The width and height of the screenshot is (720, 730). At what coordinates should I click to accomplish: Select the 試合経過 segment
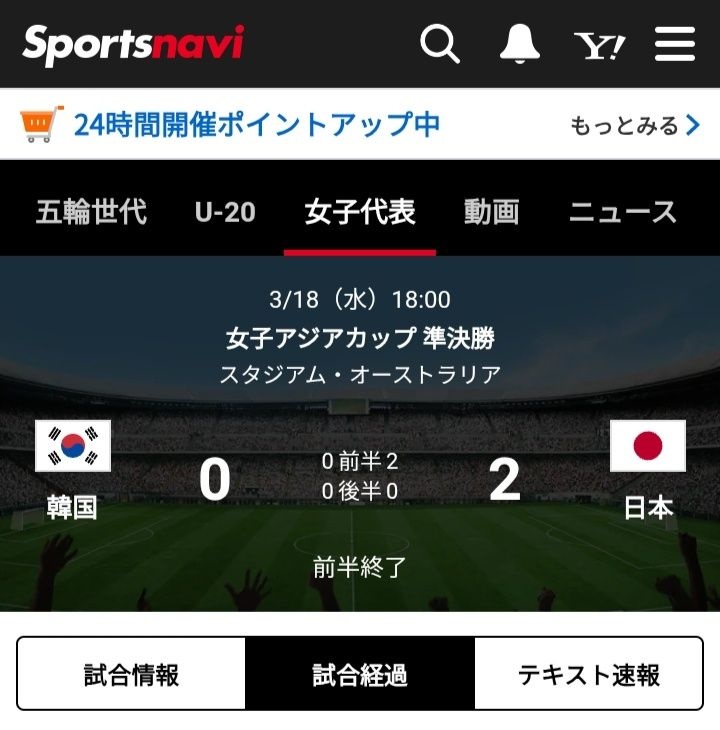(x=360, y=675)
